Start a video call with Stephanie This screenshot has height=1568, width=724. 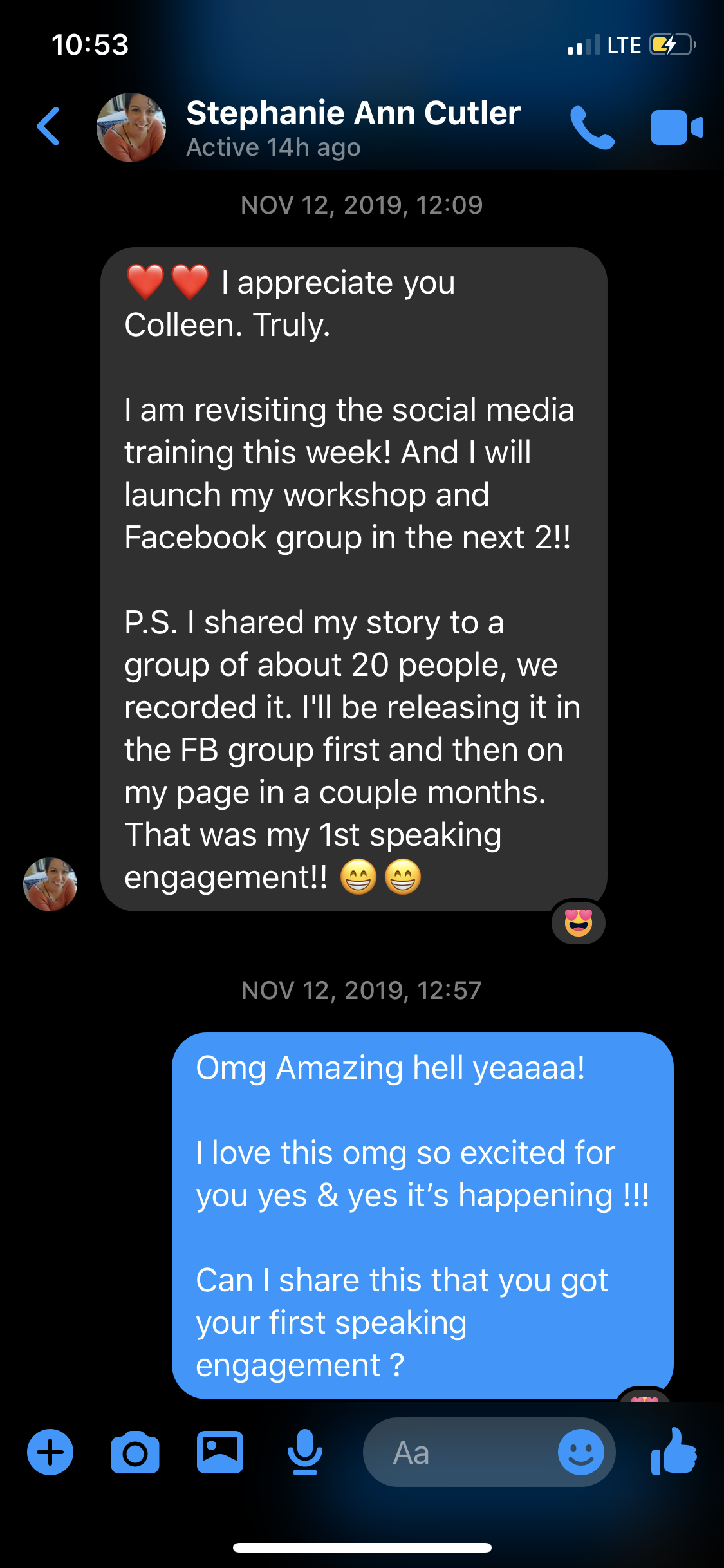[676, 127]
